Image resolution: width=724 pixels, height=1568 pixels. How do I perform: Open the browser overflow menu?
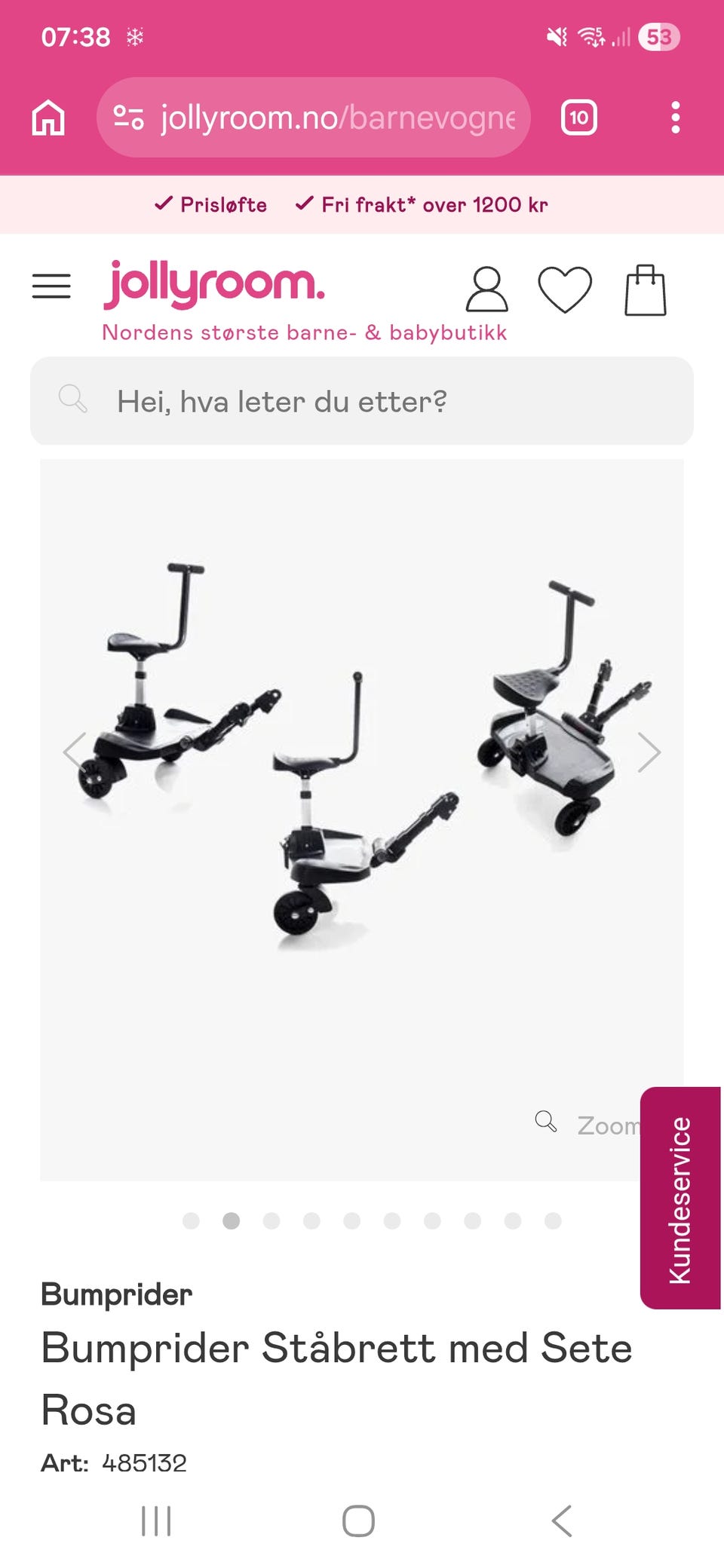(675, 118)
